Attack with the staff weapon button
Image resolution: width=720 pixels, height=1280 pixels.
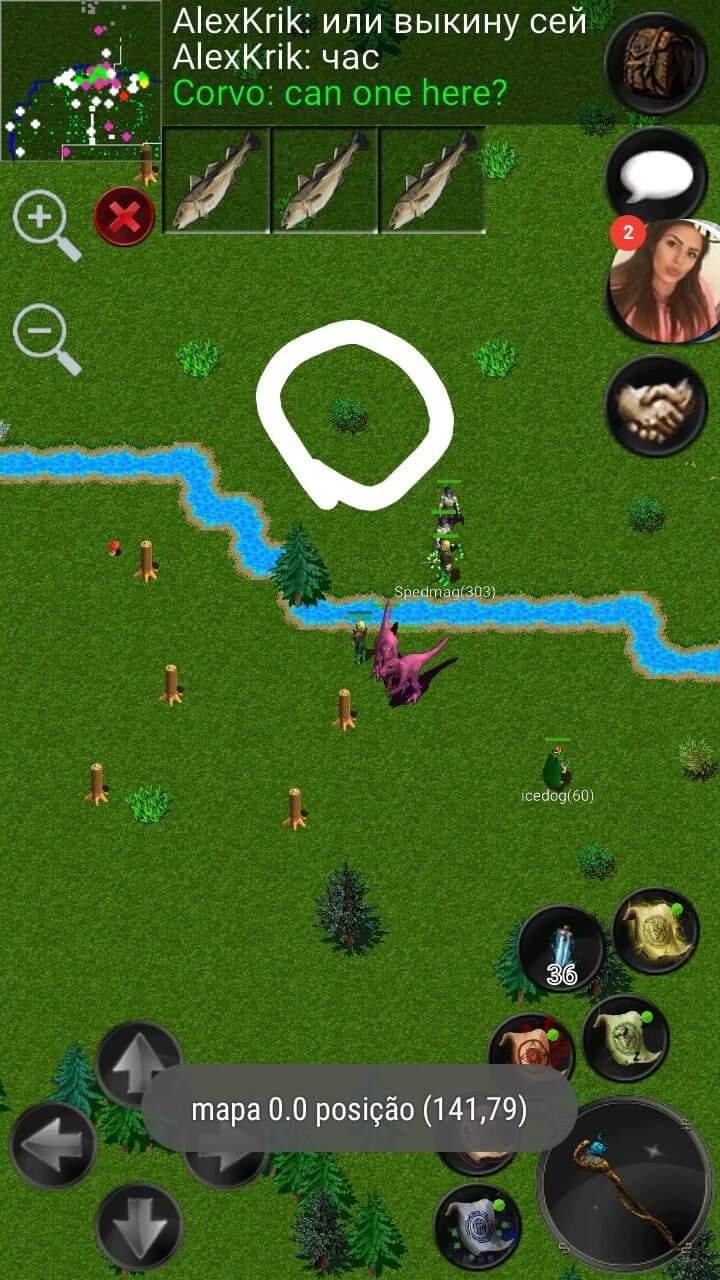[625, 1185]
